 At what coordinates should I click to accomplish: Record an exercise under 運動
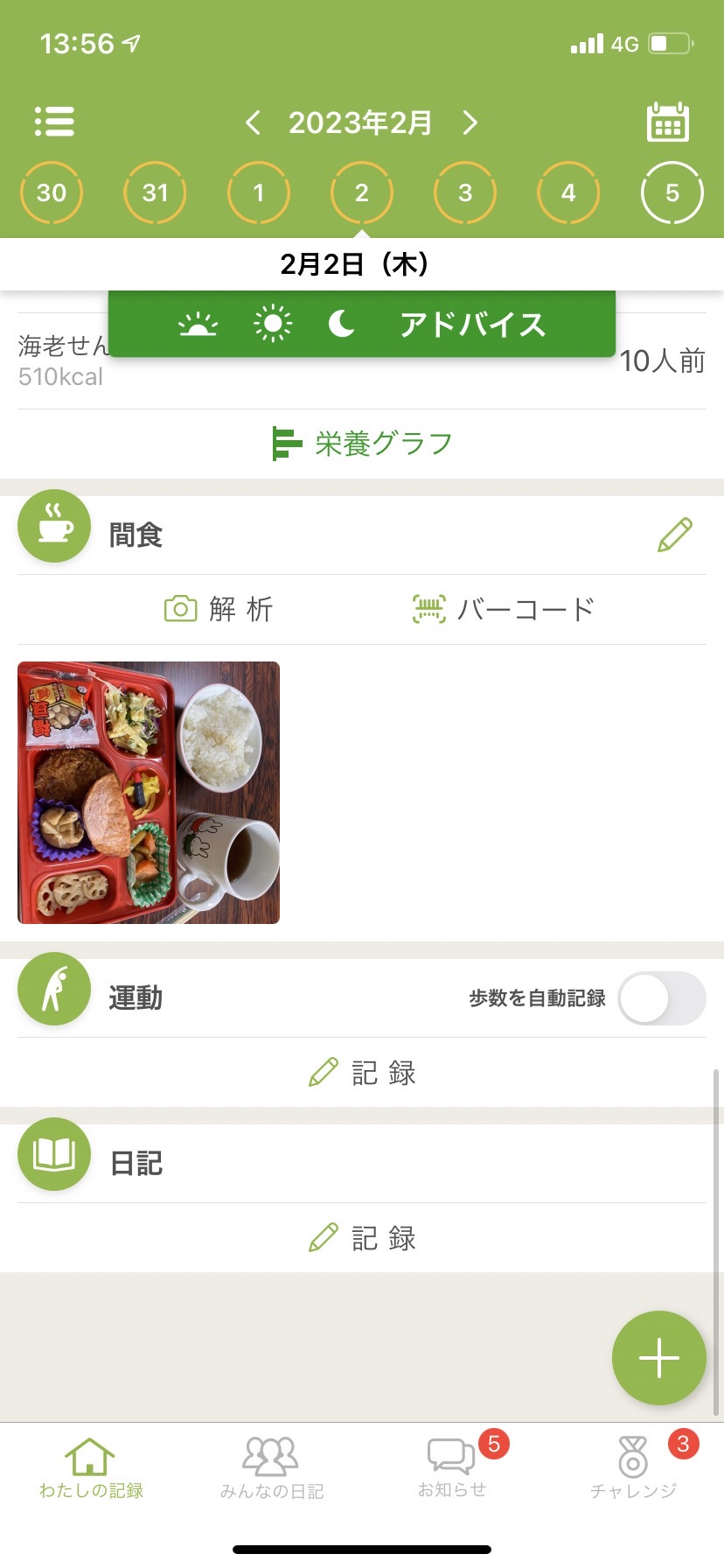click(362, 1073)
